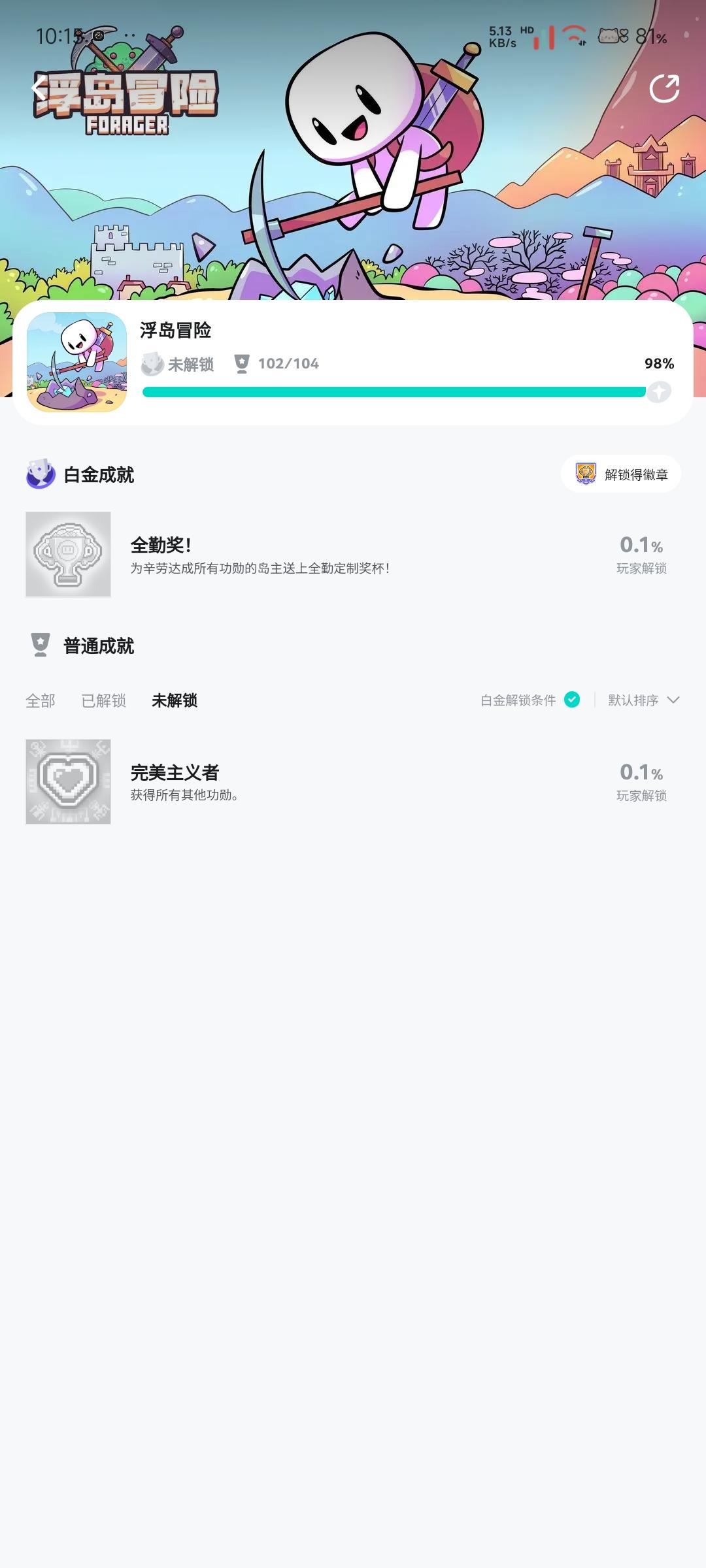
Task: Open the 浮岛冒险 game icon
Action: (76, 361)
